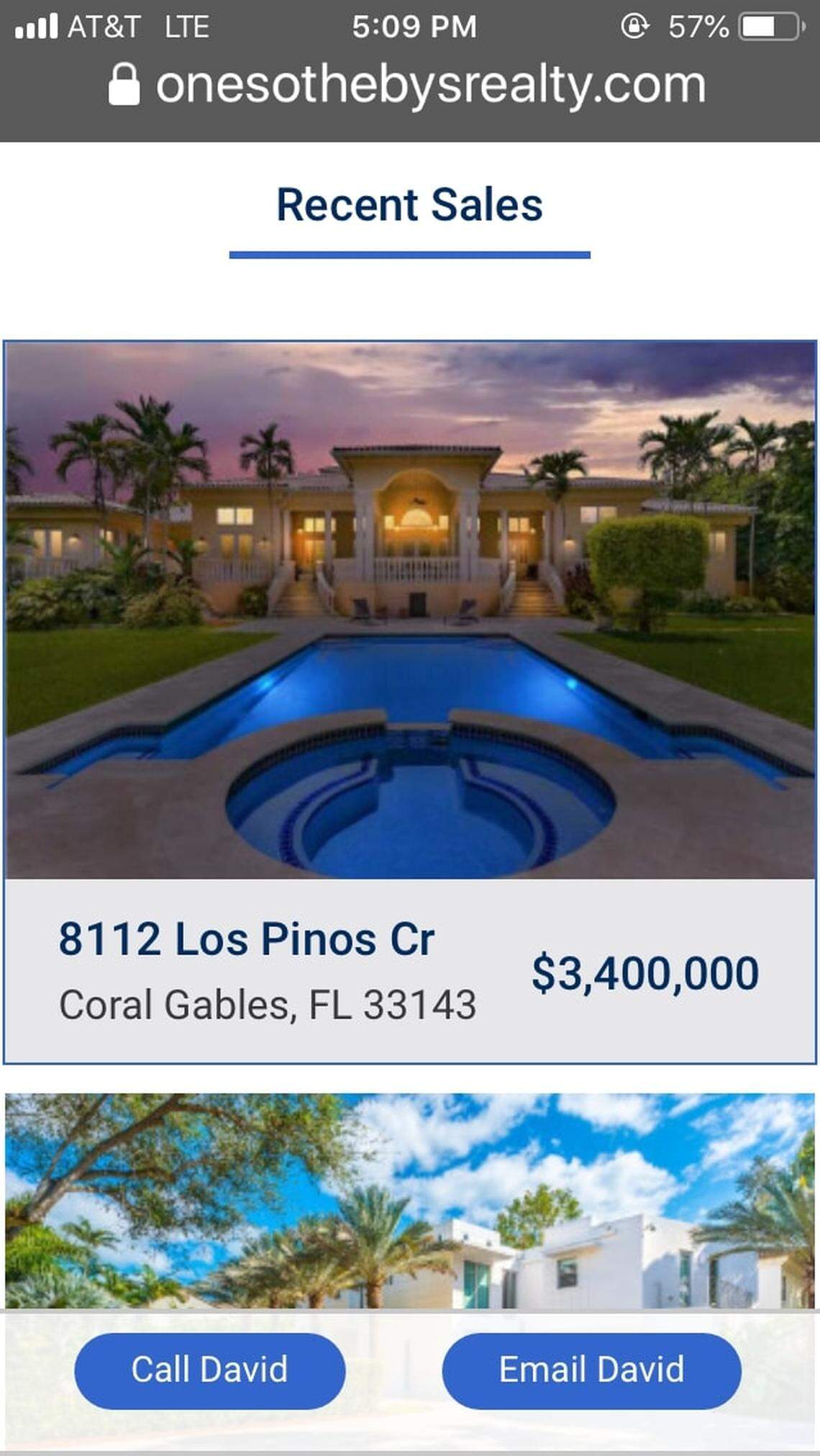
Task: Select the Recent Sales heading
Action: click(409, 206)
